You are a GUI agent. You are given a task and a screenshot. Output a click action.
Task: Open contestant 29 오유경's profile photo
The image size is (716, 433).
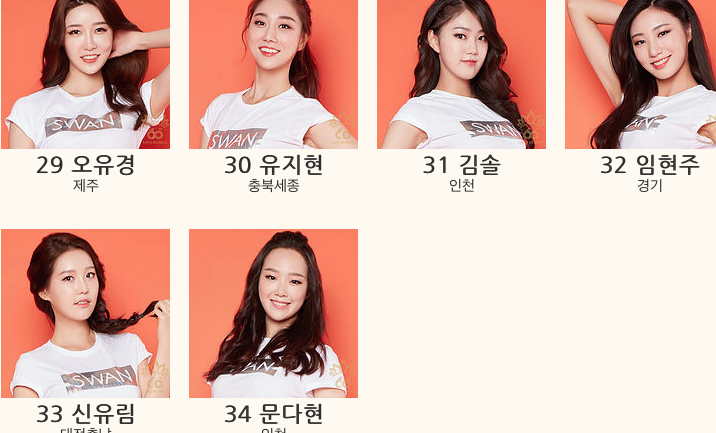pyautogui.click(x=85, y=74)
